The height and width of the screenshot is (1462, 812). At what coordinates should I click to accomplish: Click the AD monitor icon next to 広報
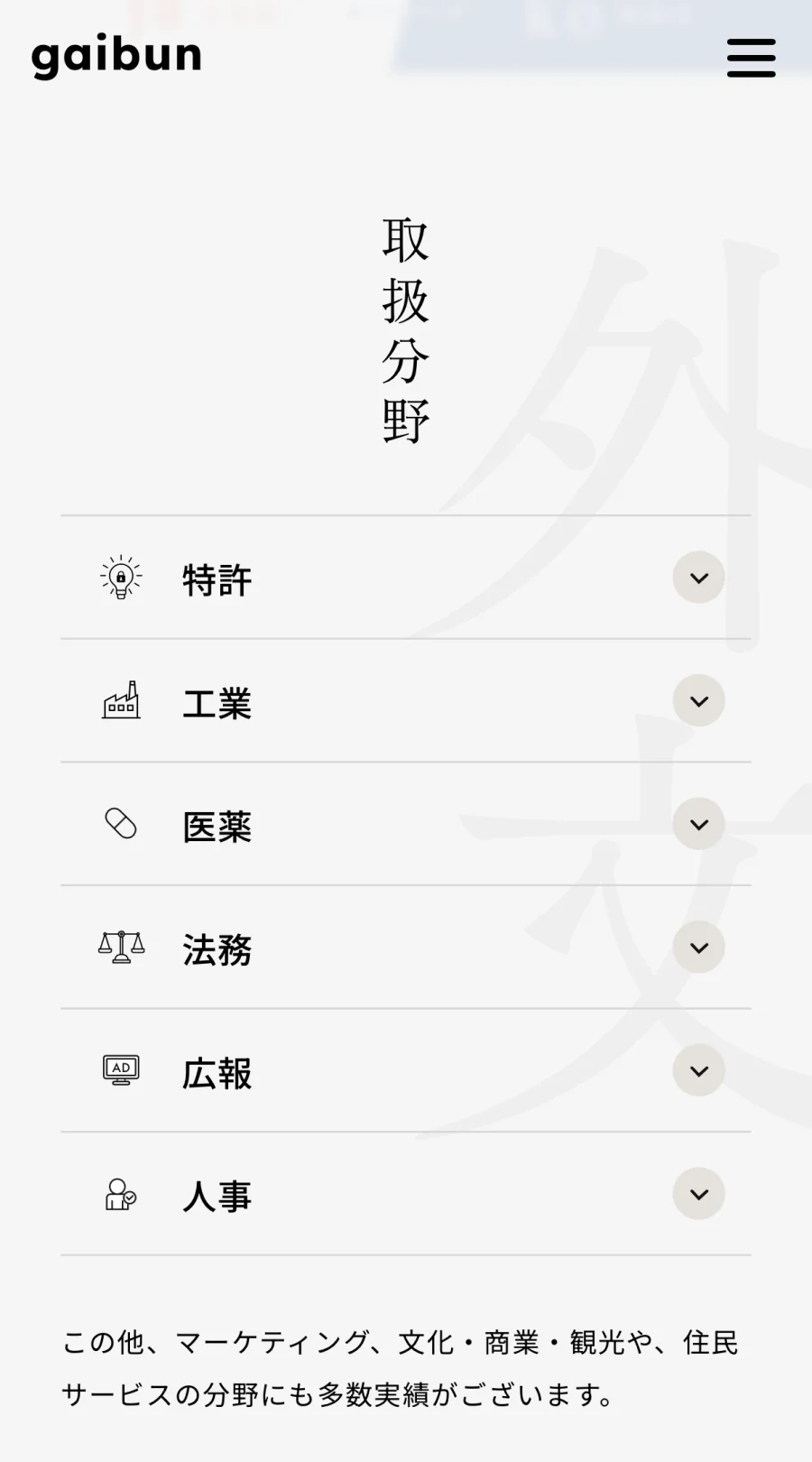tap(120, 1071)
